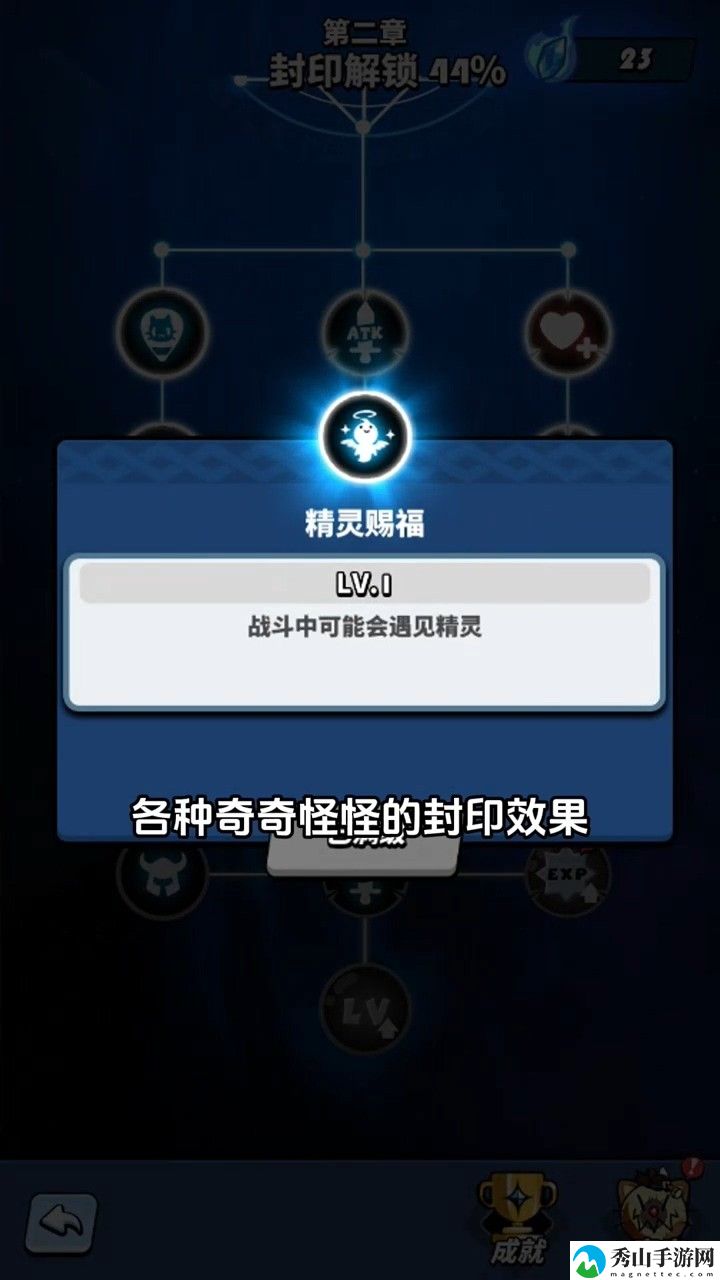The width and height of the screenshot is (720, 1280).
Task: Select the horned helmet seal node
Action: coord(162,873)
